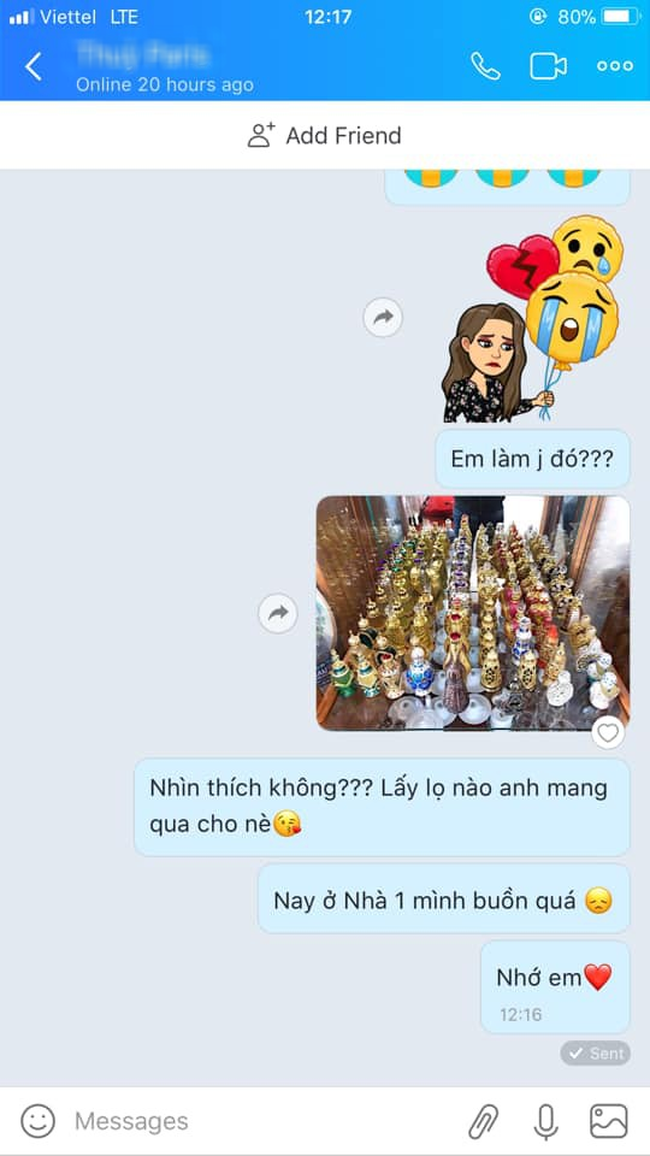Image resolution: width=650 pixels, height=1156 pixels.
Task: Forward the crying balloons sticker
Action: coord(383,319)
